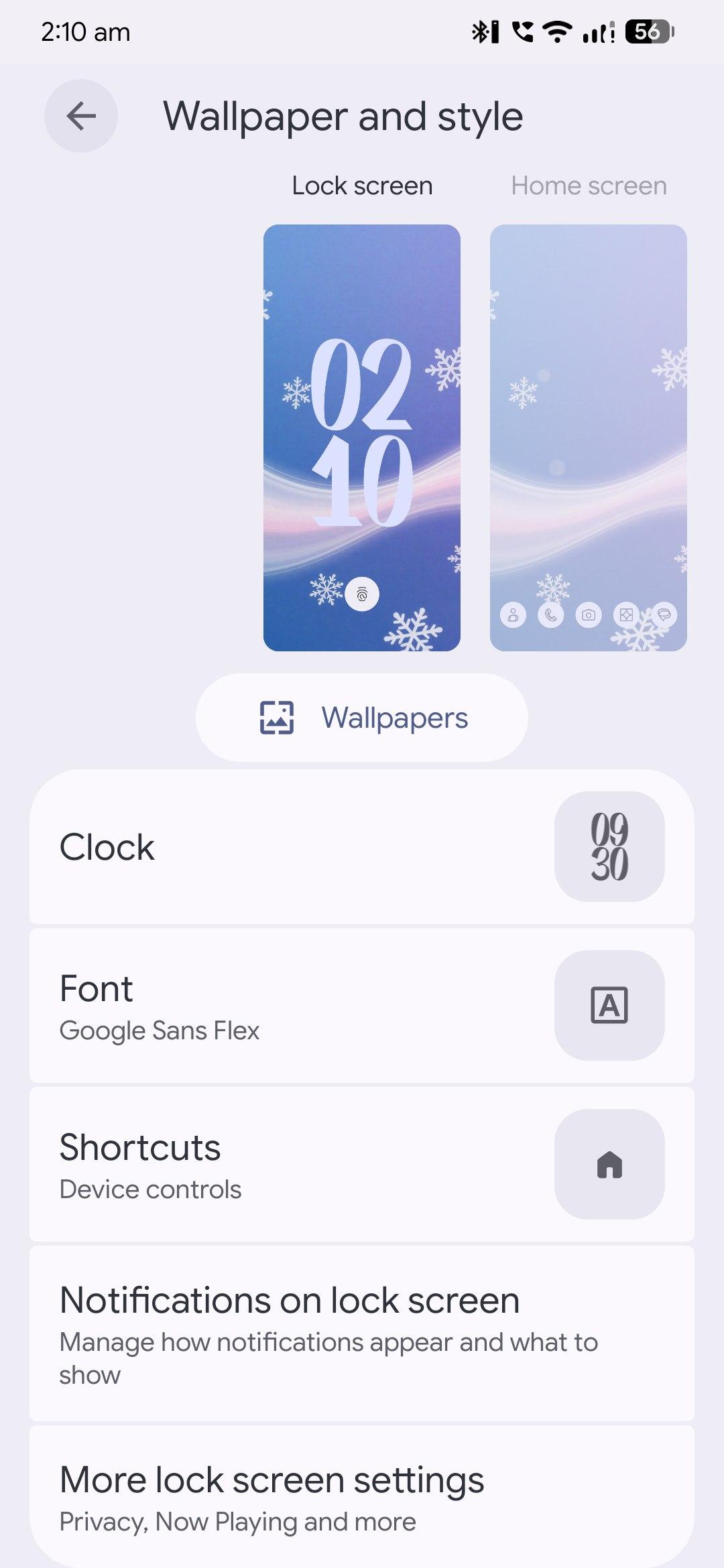Switch to the Home screen tab
724x1568 pixels.
589,186
